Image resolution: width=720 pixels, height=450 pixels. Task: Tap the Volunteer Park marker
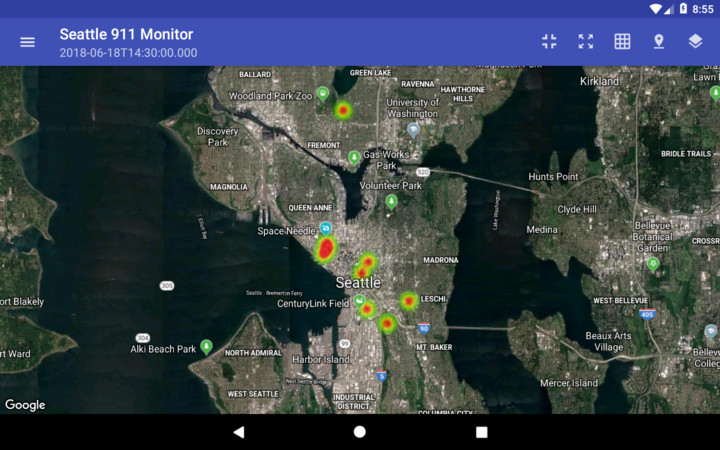click(391, 201)
